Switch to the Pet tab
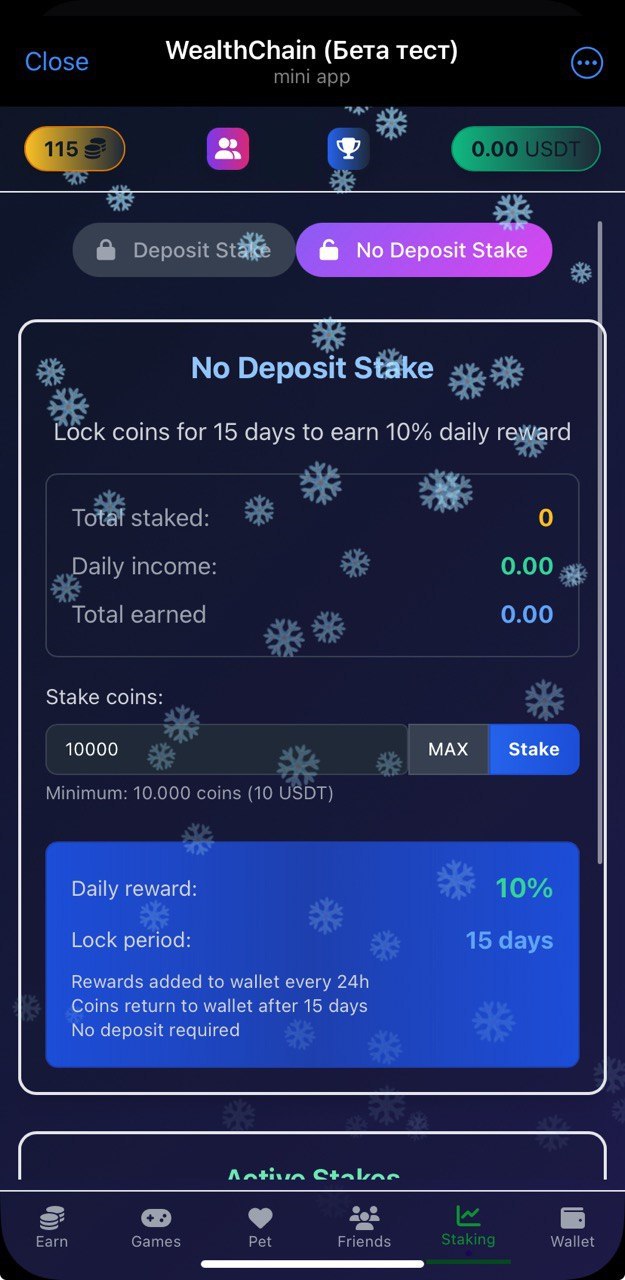The width and height of the screenshot is (625, 1280). tap(260, 1227)
